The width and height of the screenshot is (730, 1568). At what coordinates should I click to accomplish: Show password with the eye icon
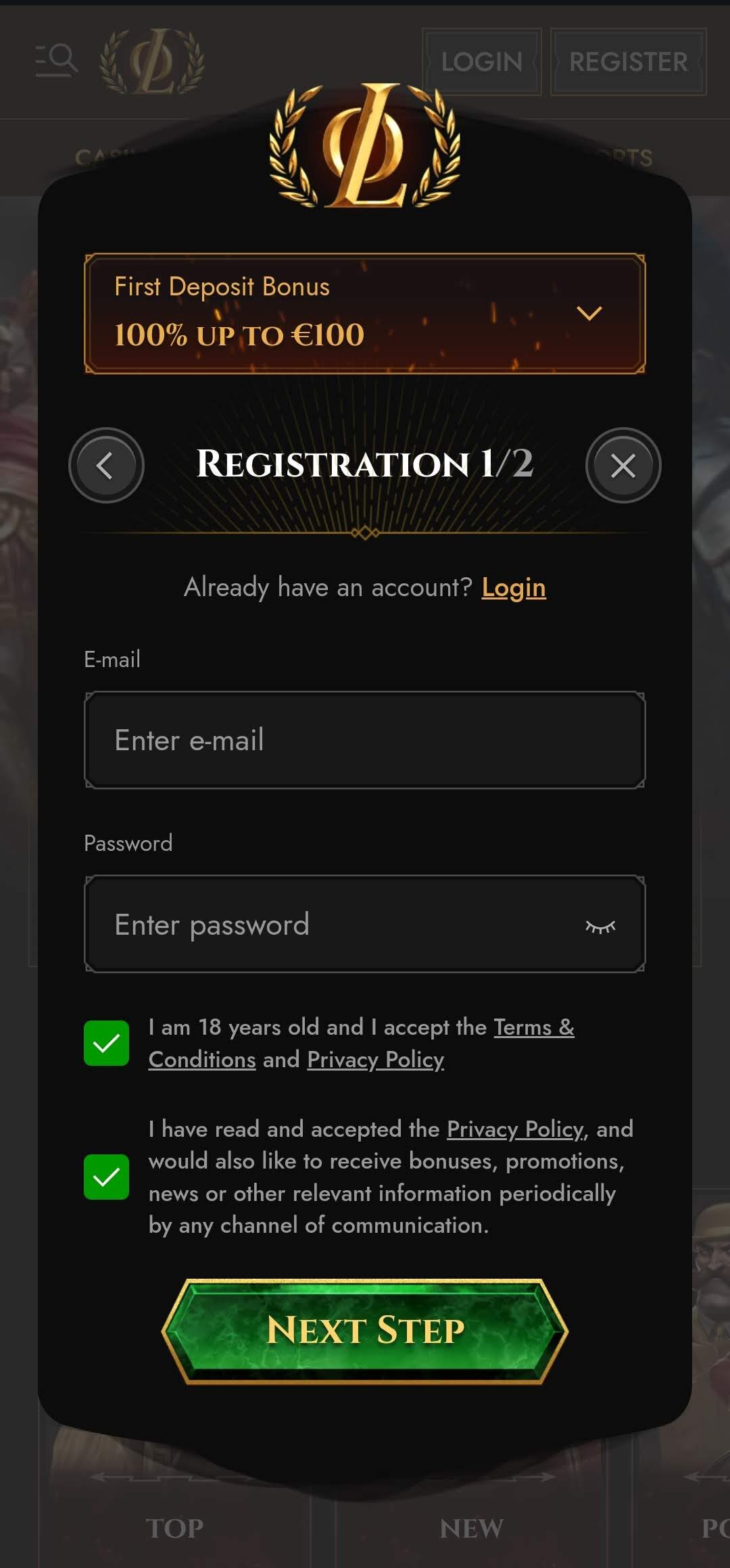tap(600, 926)
